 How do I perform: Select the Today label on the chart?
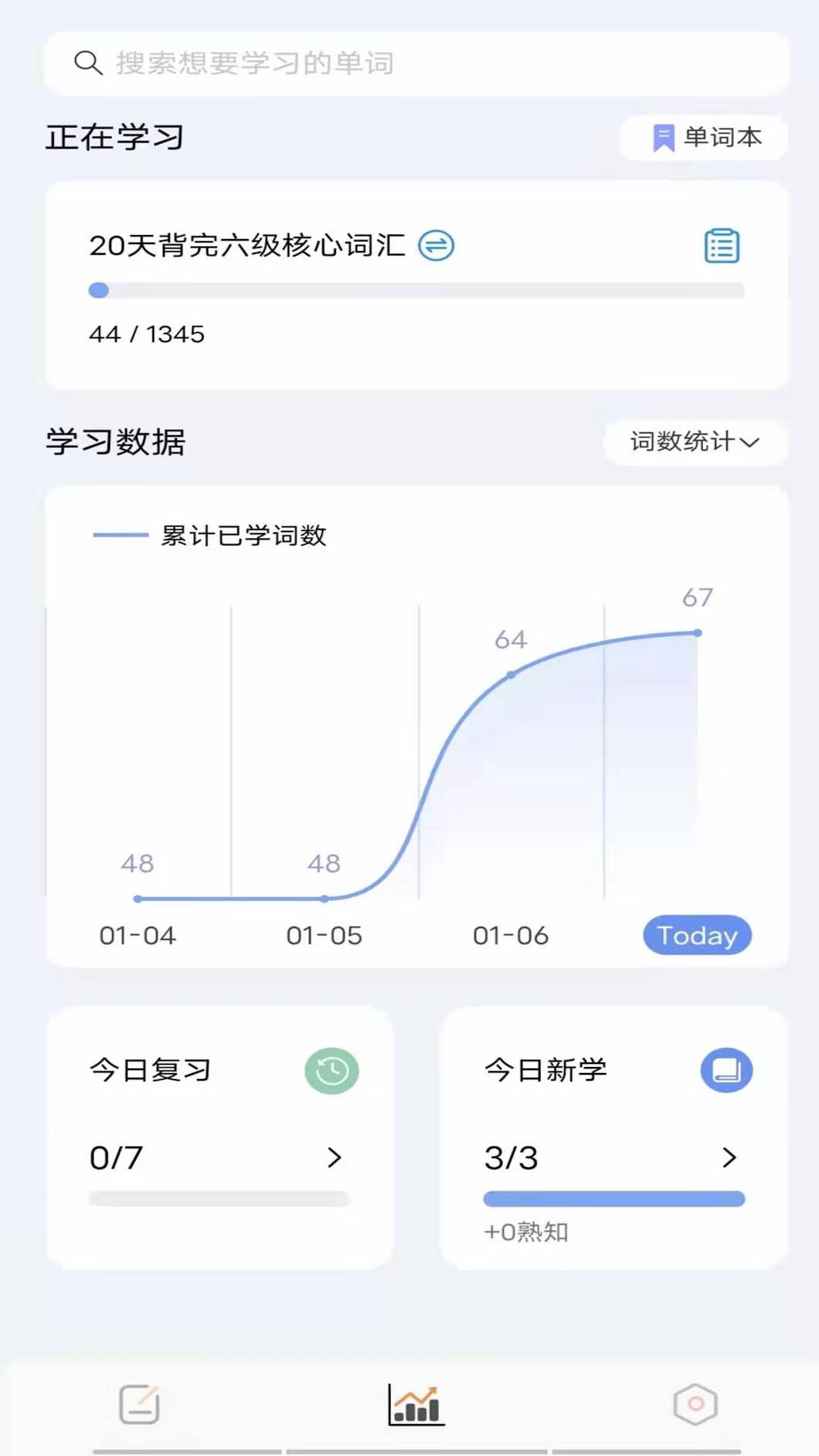696,935
